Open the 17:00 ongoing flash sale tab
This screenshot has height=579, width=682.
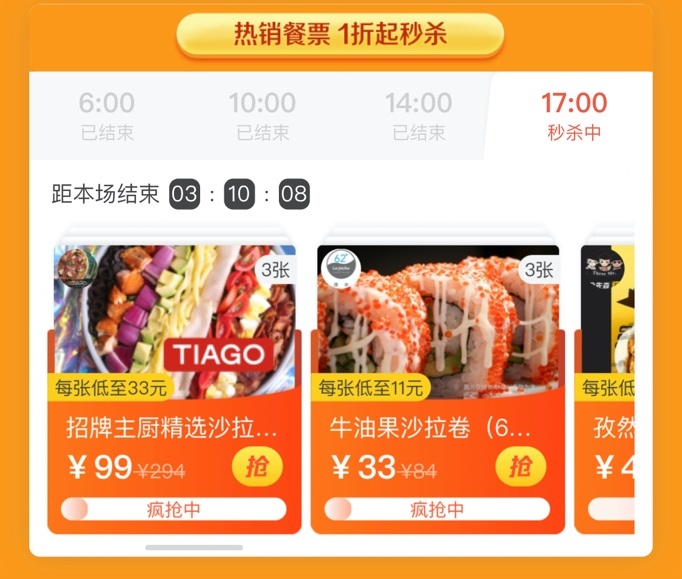(x=574, y=115)
